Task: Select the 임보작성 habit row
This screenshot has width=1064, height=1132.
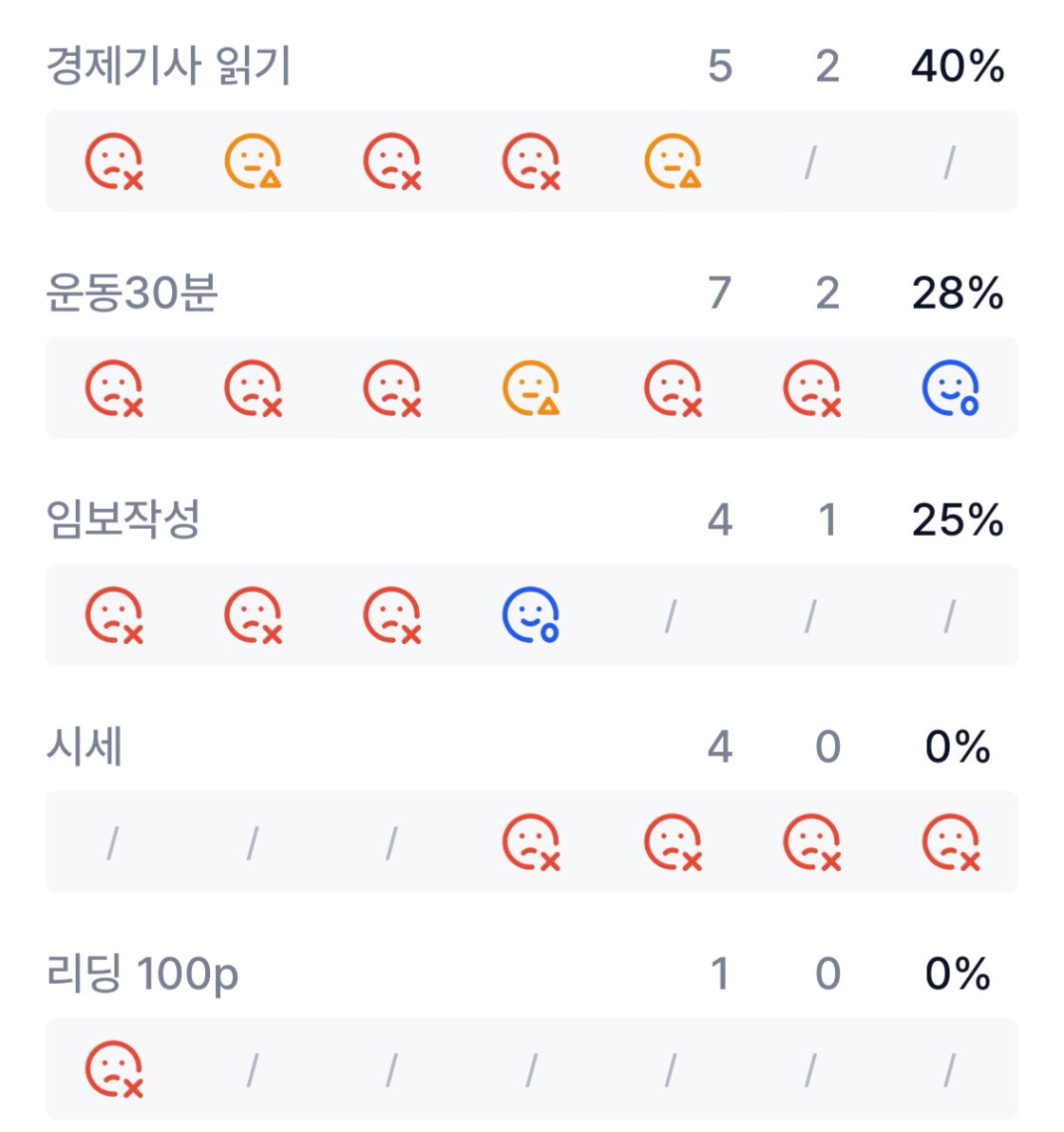Action: pyautogui.click(x=123, y=521)
